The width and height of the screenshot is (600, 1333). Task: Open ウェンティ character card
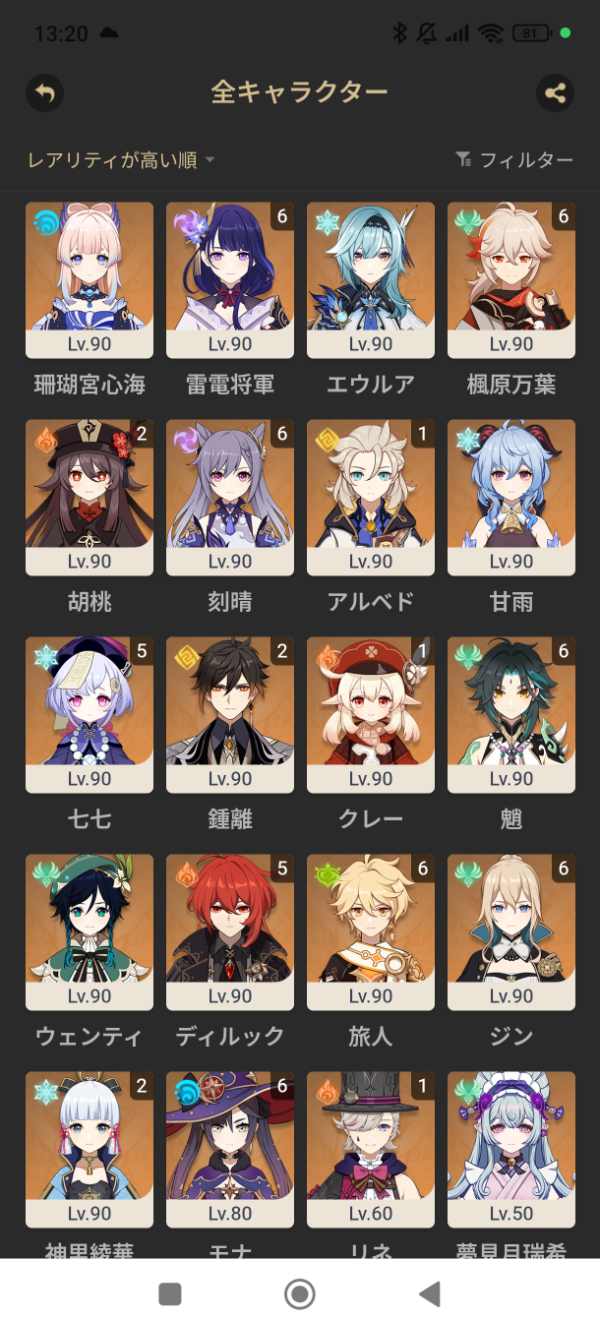[89, 931]
